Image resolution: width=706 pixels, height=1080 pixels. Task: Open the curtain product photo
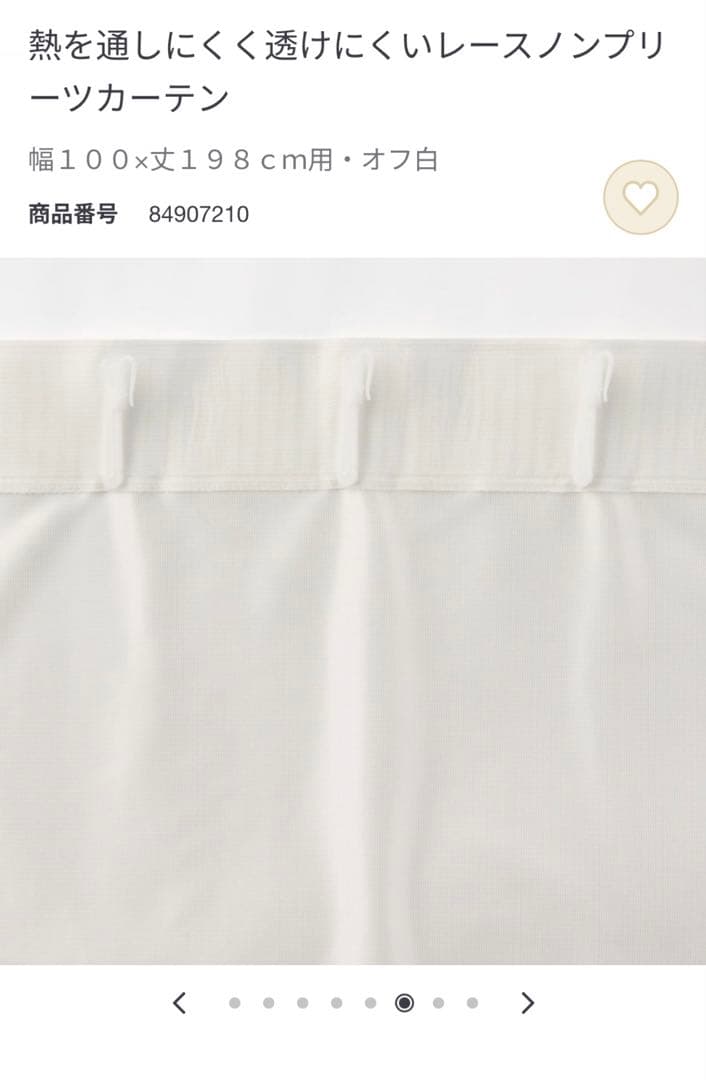(x=353, y=610)
